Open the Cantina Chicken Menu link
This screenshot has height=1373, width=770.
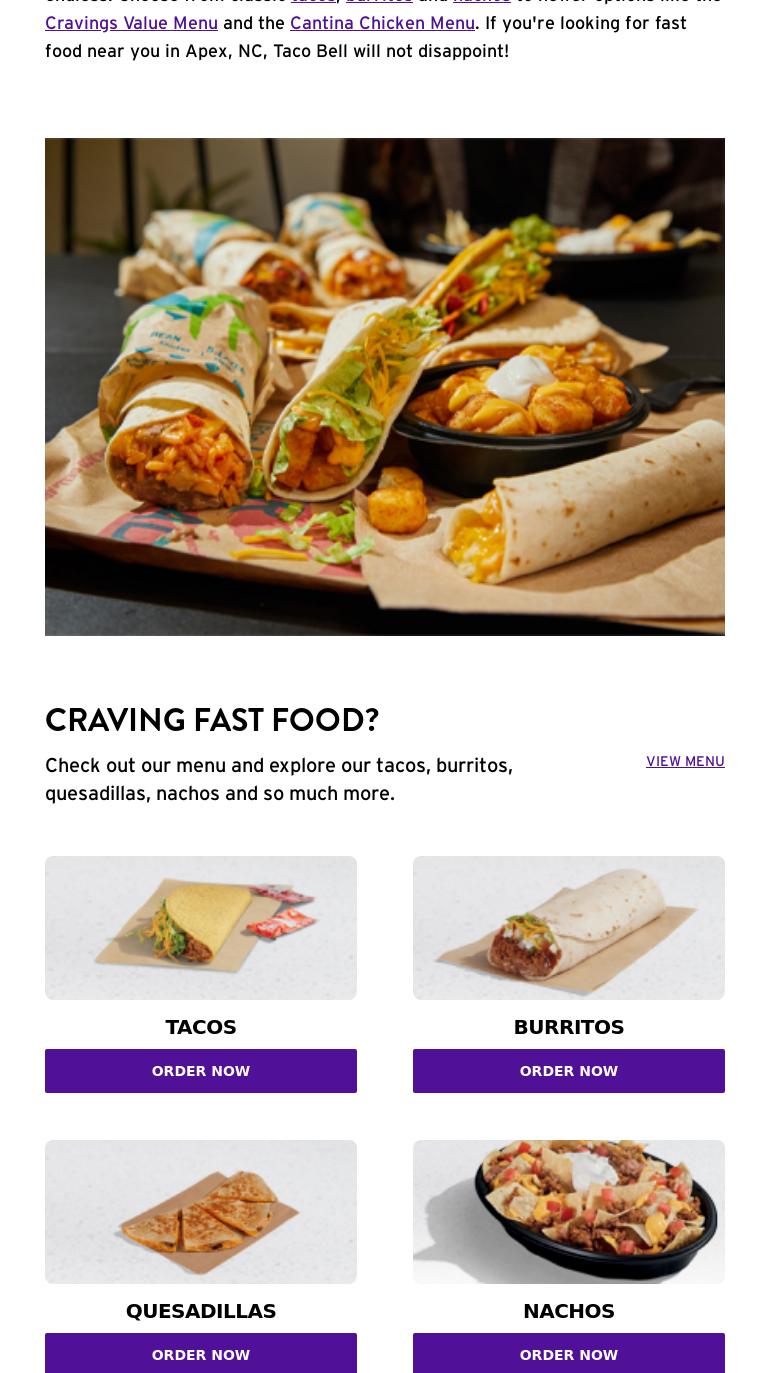point(382,23)
